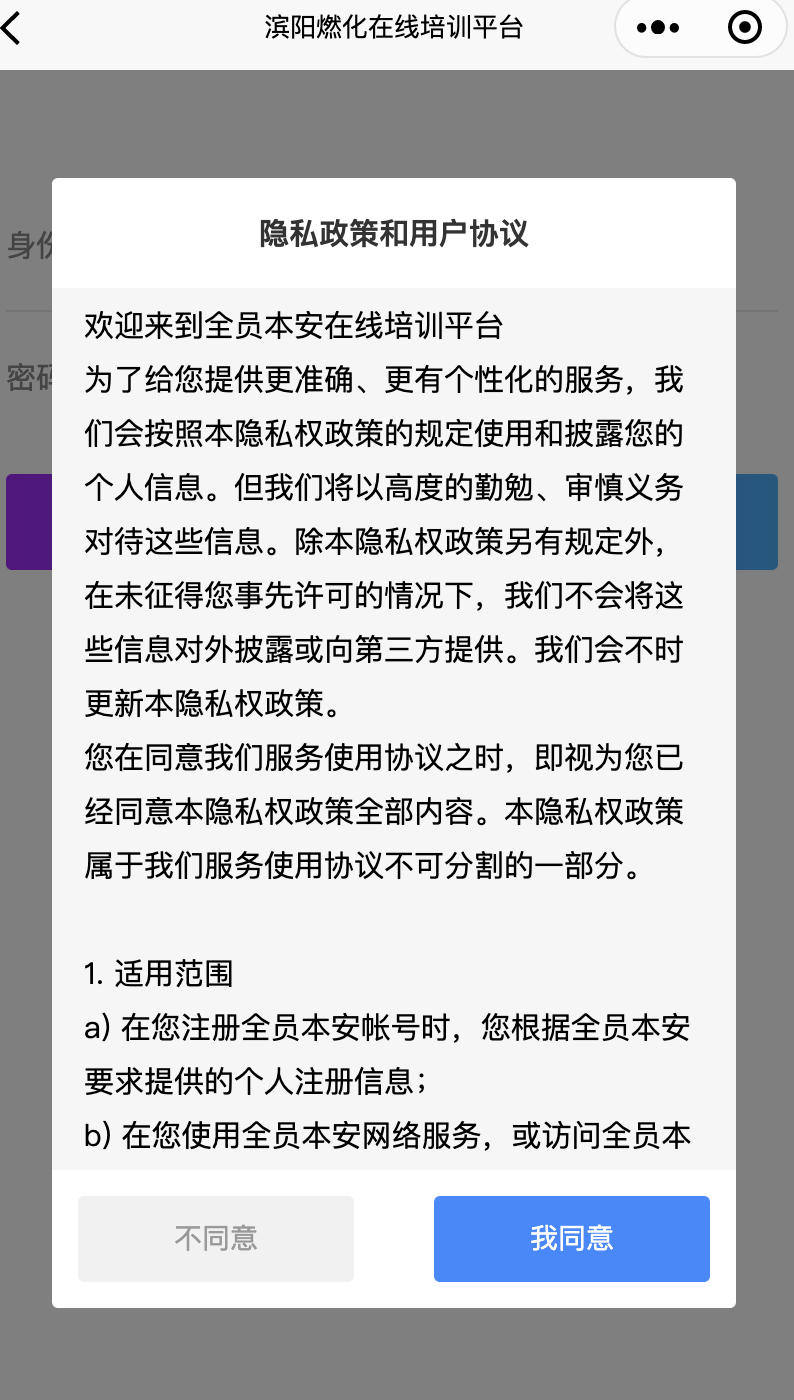Screen dimensions: 794x1400
Task: Tap the back arrow in the header
Action: click(x=12, y=28)
